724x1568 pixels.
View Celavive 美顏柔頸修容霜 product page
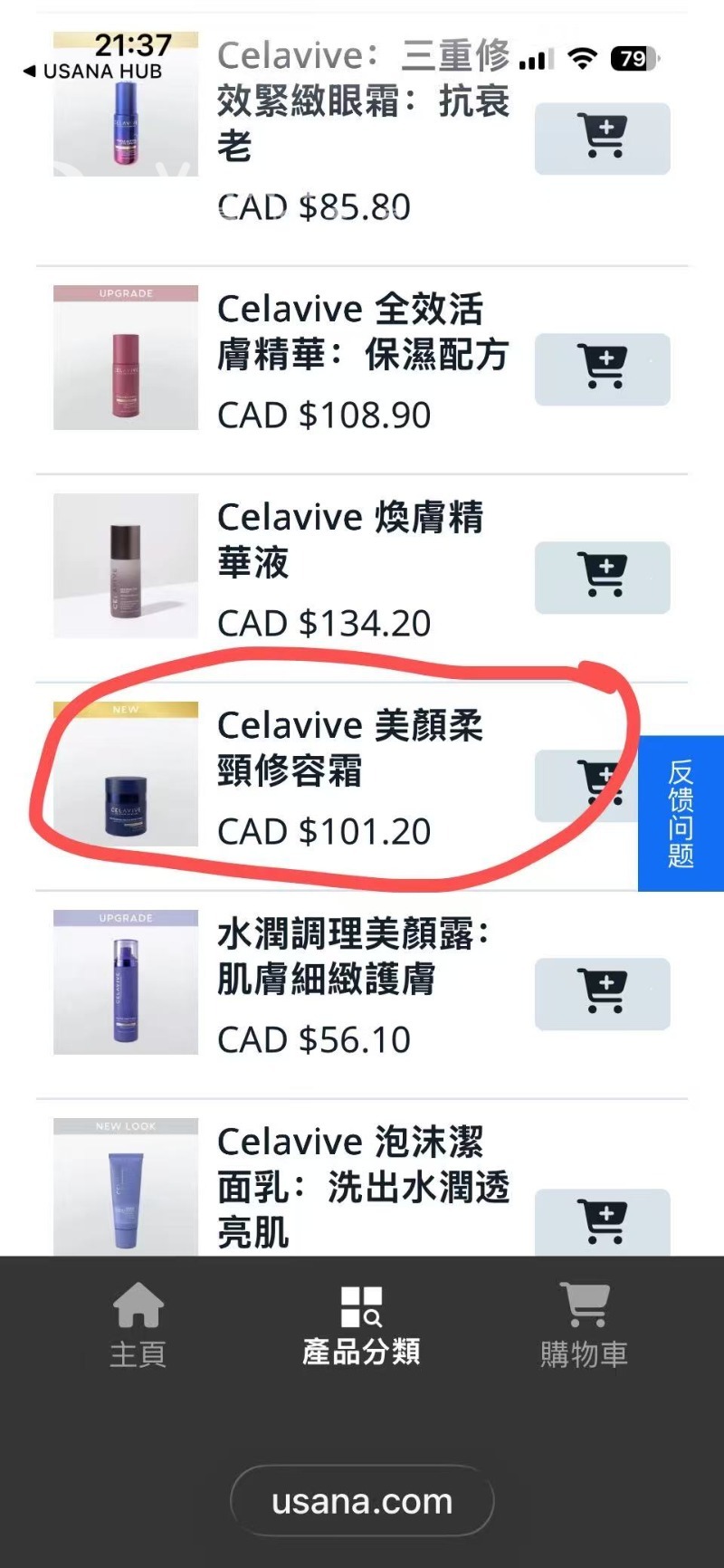click(350, 748)
